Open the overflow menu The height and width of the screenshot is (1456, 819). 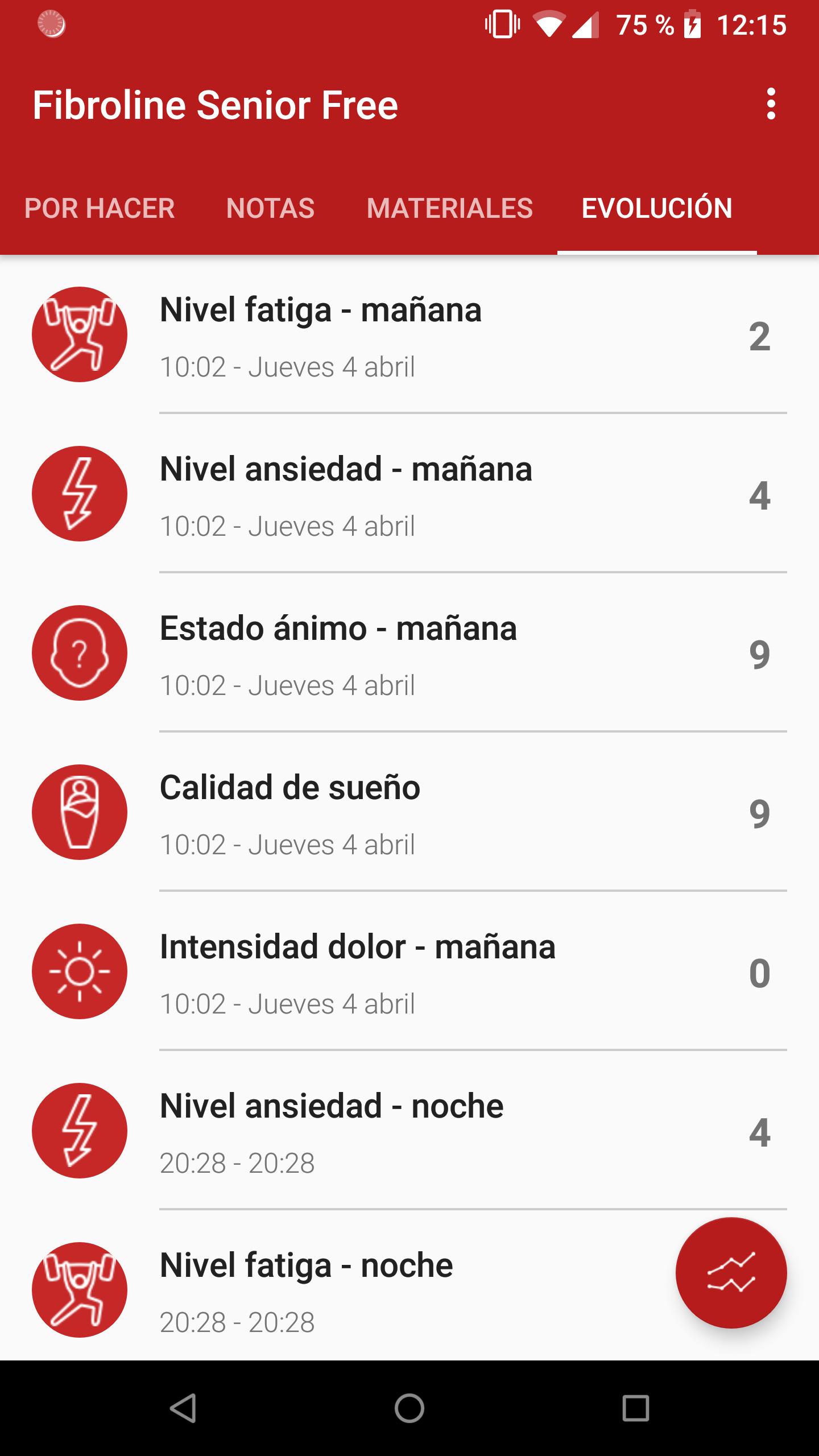(771, 104)
